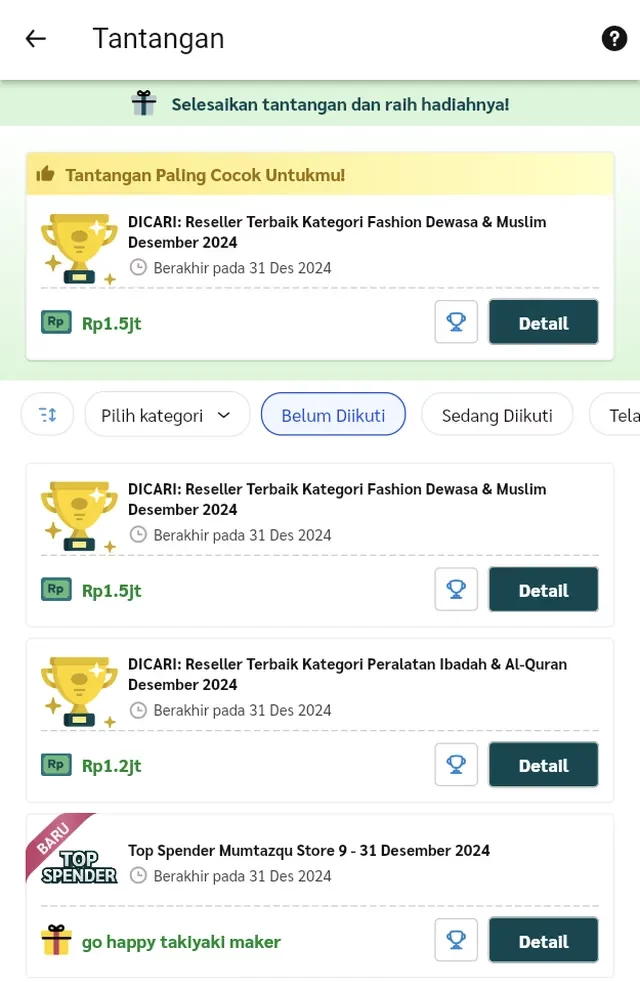Viewport: 640px width, 982px height.
Task: Open the sort filter icon chip
Action: tap(47, 415)
